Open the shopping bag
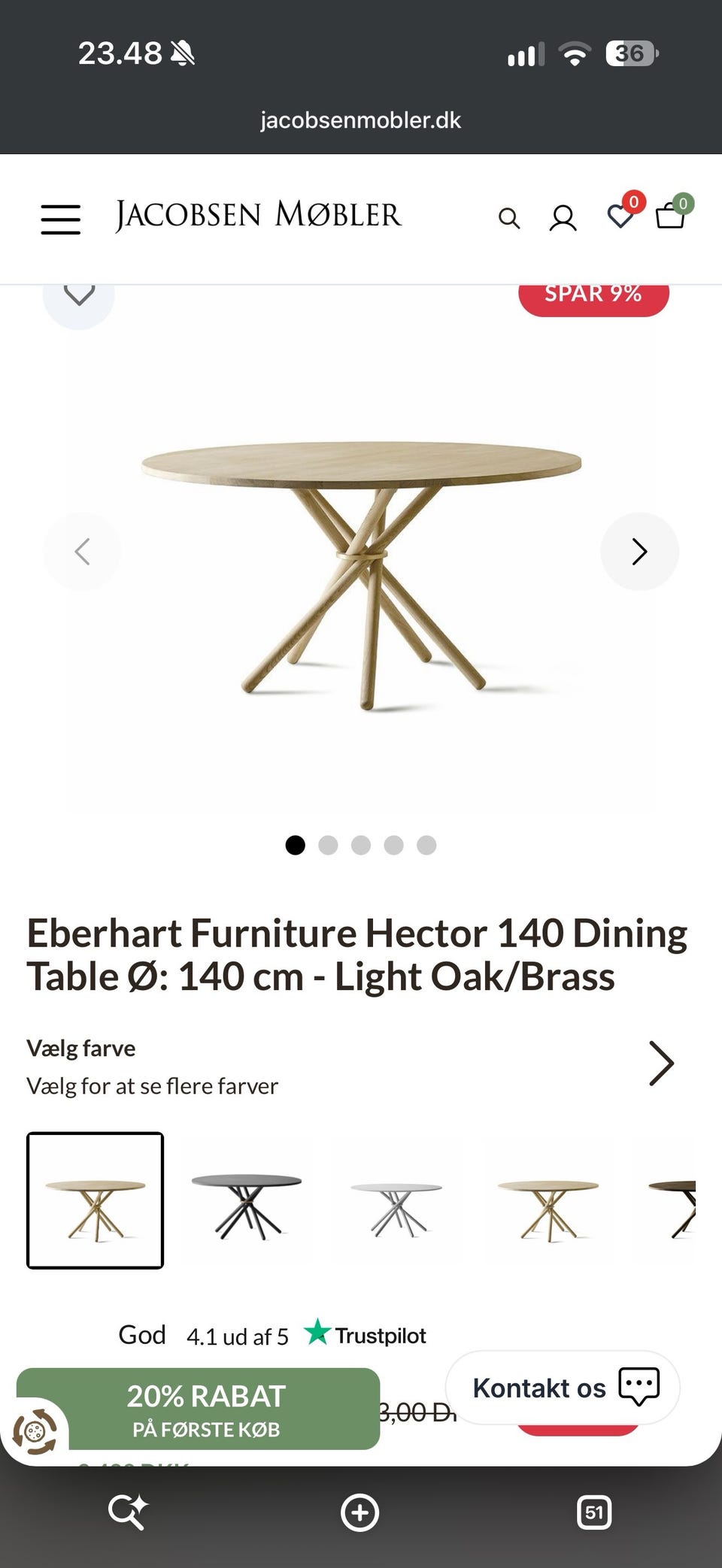The height and width of the screenshot is (1568, 722). (x=670, y=216)
